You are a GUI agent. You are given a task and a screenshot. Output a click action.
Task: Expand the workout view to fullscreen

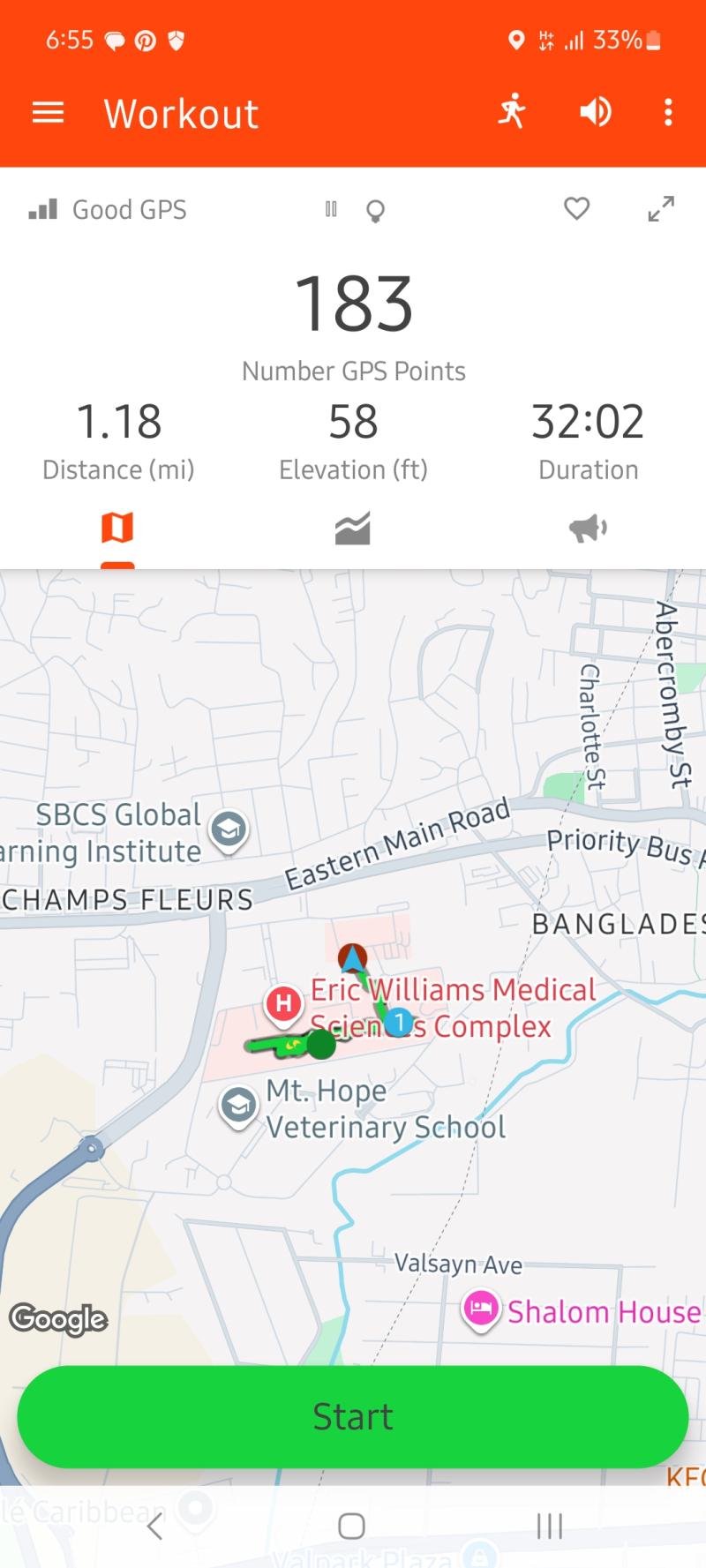coord(661,209)
